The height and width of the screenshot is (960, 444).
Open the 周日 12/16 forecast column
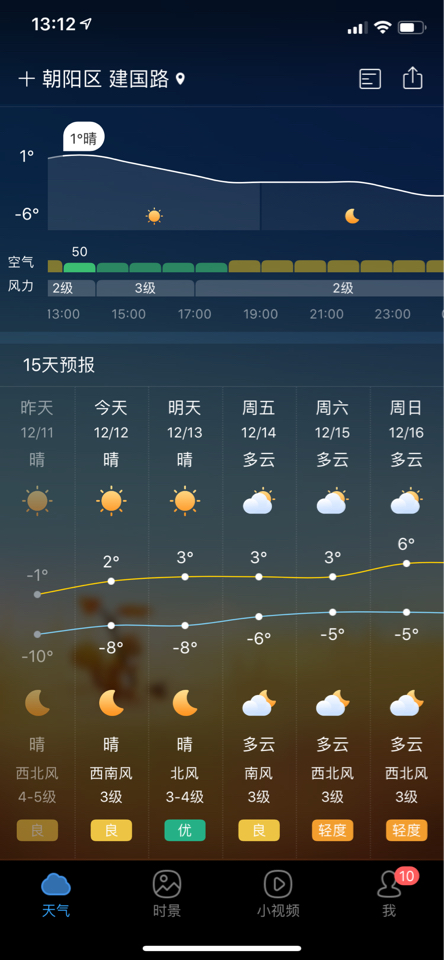point(407,622)
